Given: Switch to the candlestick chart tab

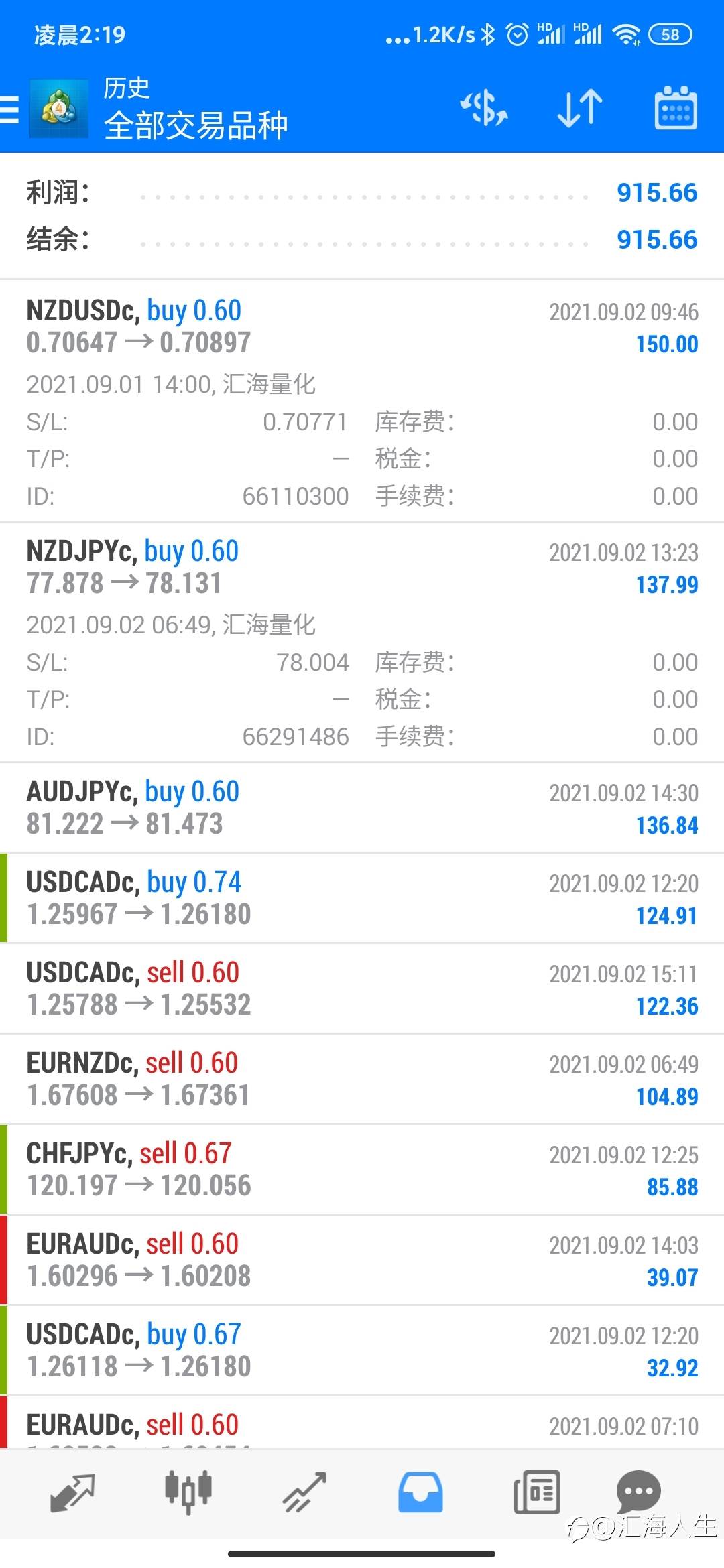Looking at the screenshot, I should (x=188, y=1492).
